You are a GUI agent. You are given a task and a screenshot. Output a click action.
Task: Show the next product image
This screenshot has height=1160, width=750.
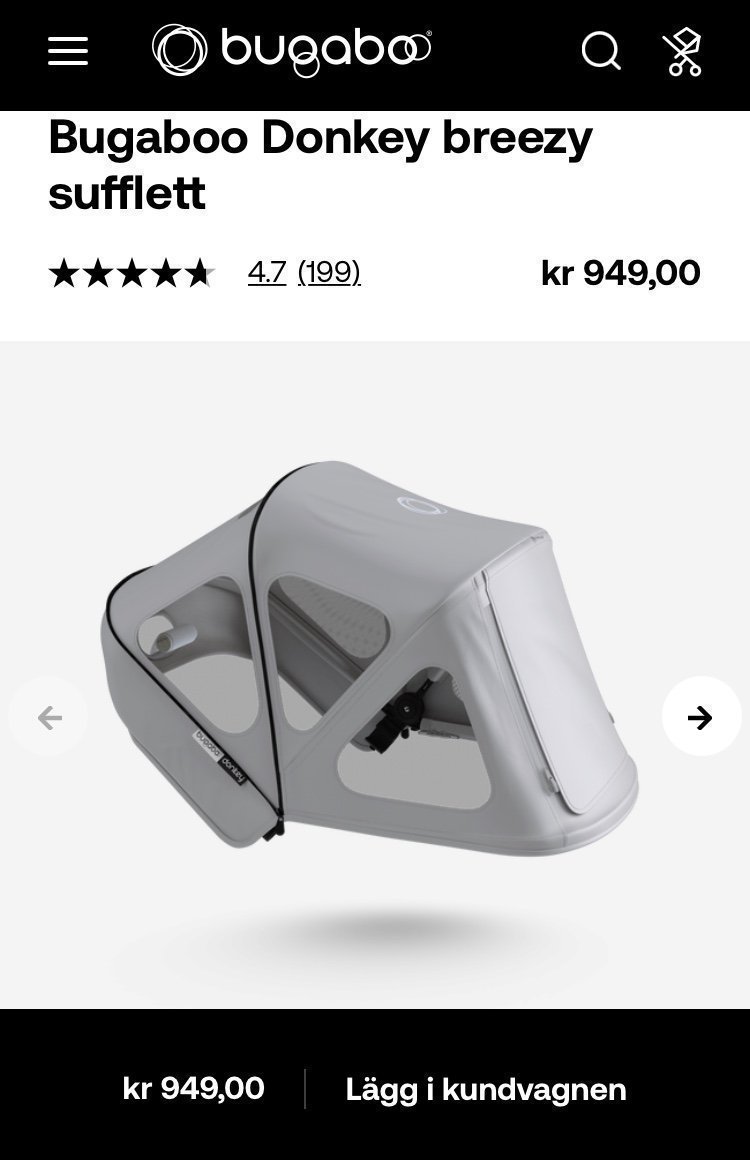click(x=701, y=717)
